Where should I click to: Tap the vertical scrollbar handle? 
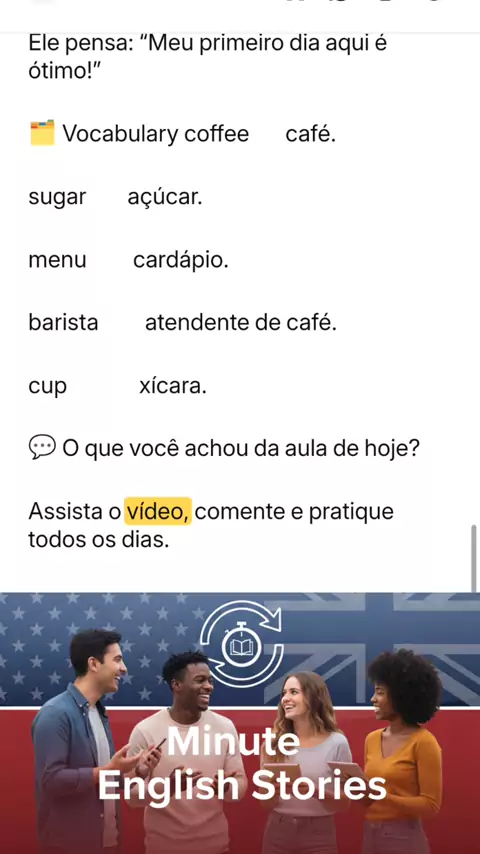pos(473,558)
